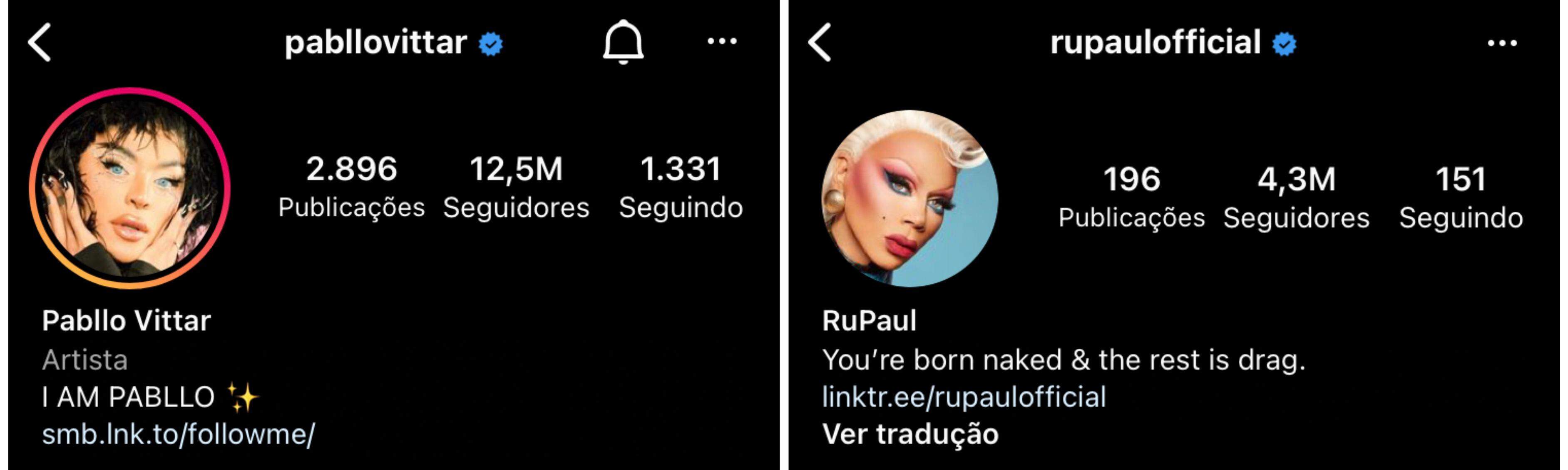Open overflow menu on rupaulofficial profile

[1502, 42]
